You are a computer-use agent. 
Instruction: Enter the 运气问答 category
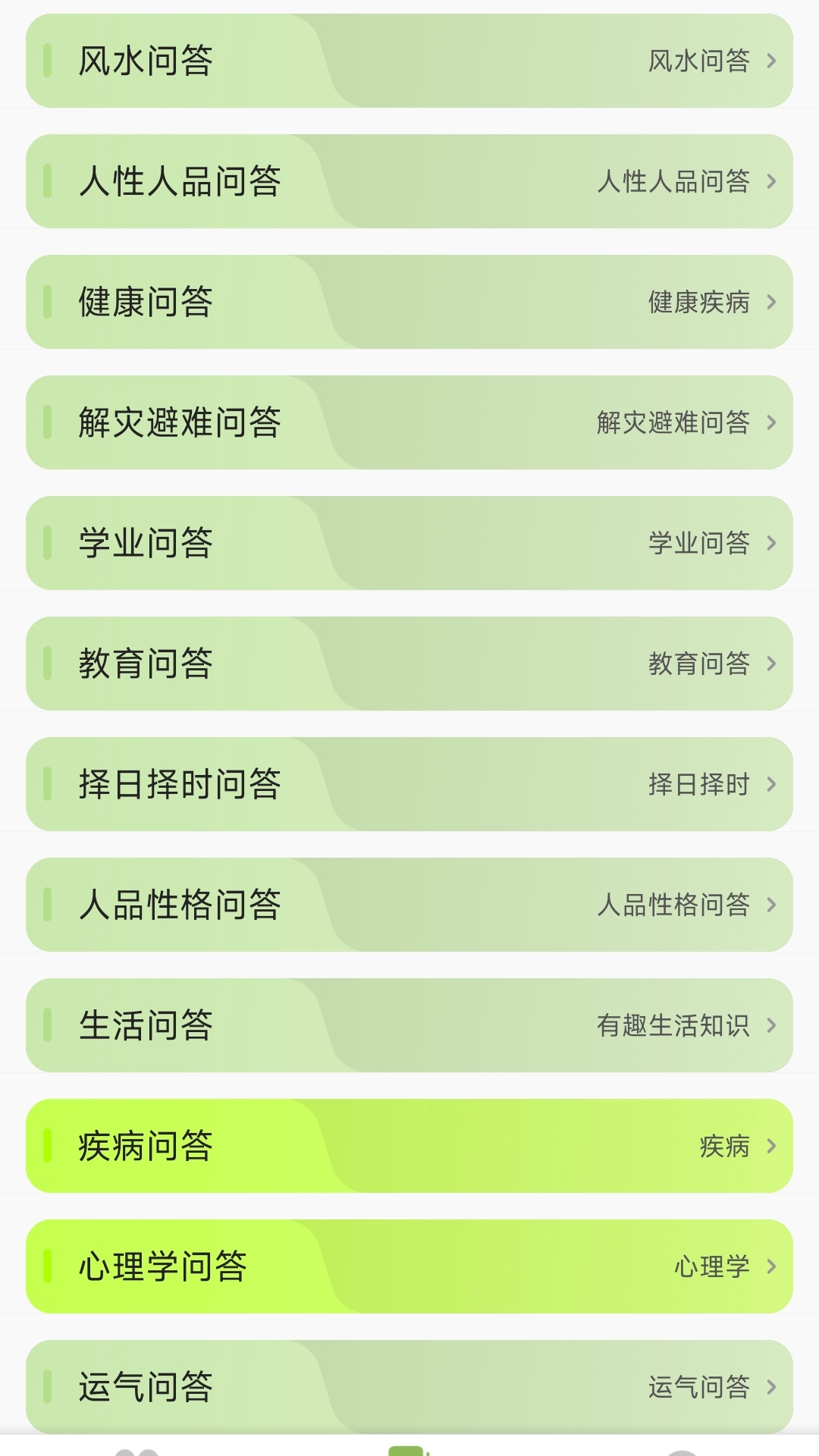[x=409, y=1386]
